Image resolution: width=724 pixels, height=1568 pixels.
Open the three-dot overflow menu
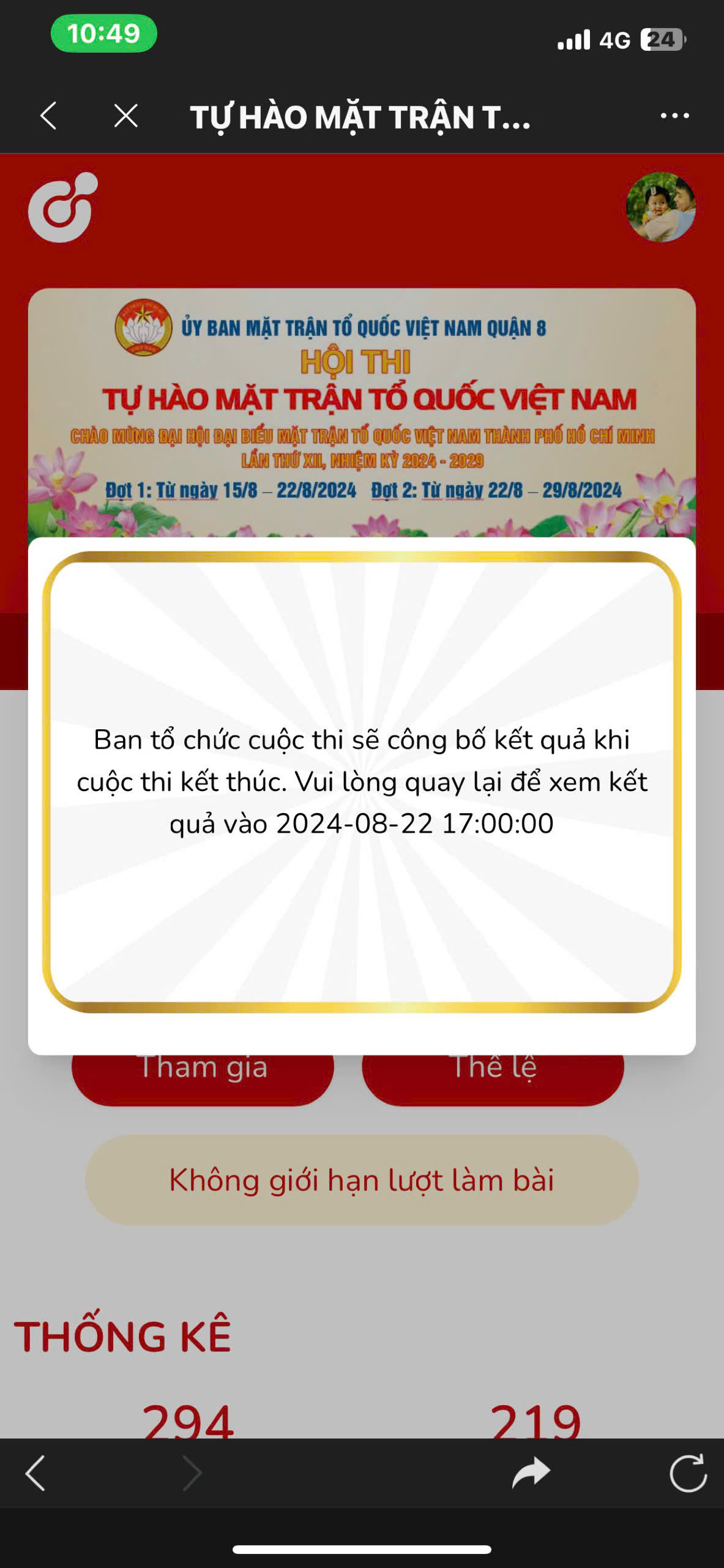click(674, 116)
